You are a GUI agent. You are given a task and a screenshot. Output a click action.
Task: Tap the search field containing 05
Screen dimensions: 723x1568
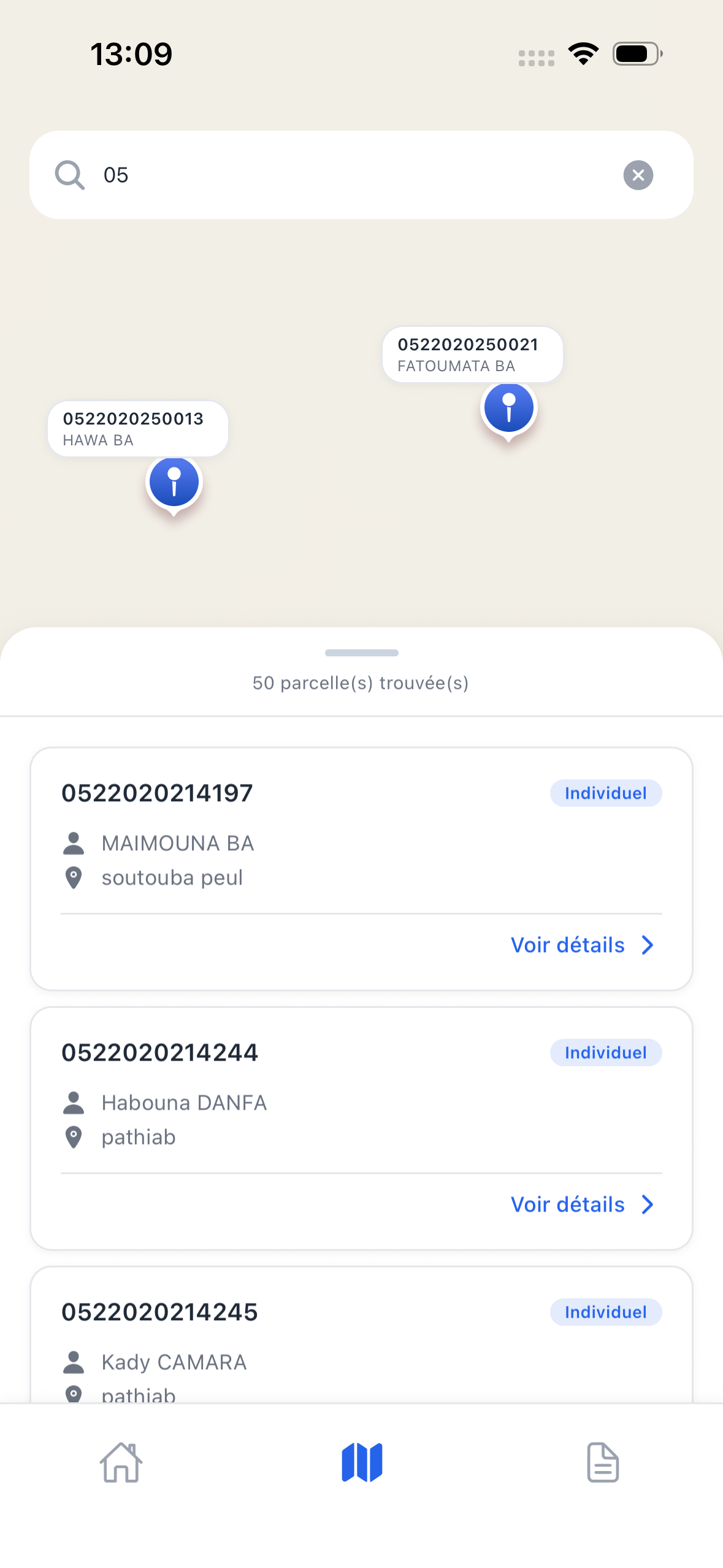[x=356, y=175]
